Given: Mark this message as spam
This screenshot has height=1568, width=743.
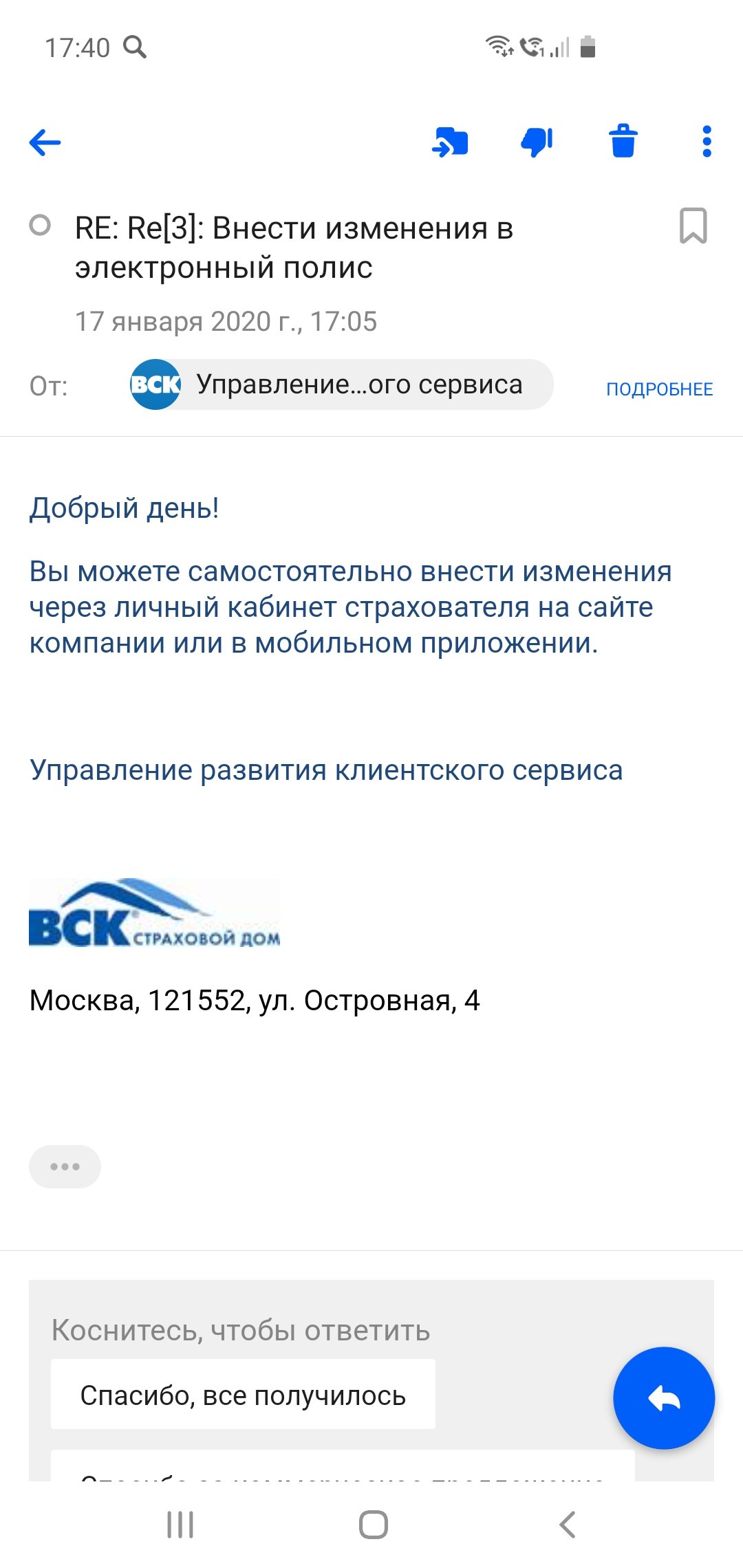Looking at the screenshot, I should [537, 143].
